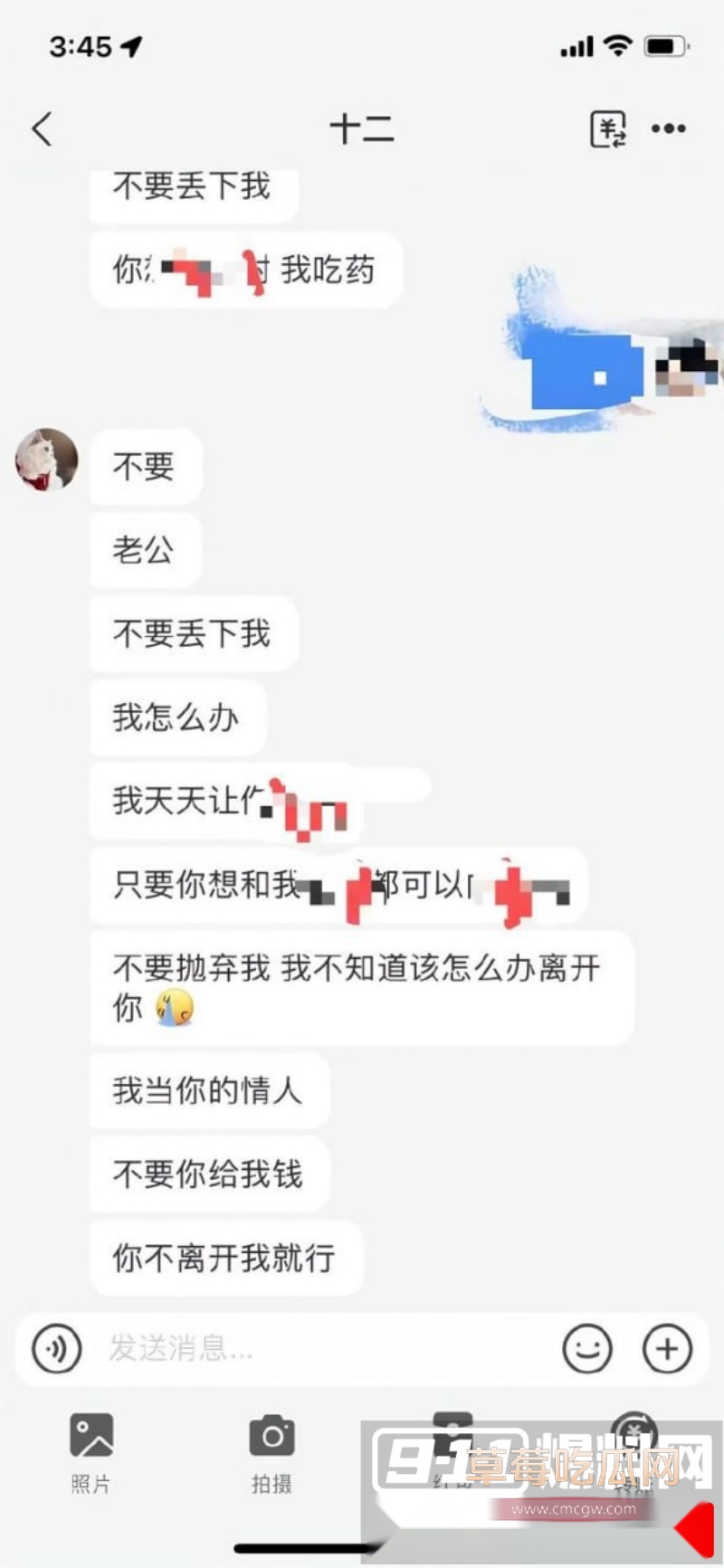Tap the plus icon to open more attachments
Image resolution: width=724 pixels, height=1568 pixels.
(x=667, y=1348)
